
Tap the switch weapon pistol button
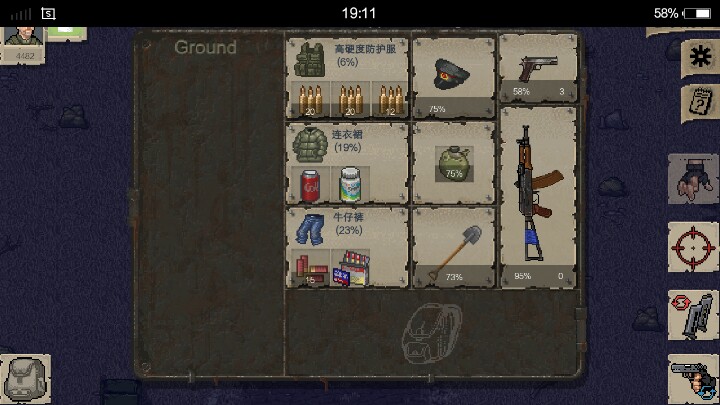693,380
